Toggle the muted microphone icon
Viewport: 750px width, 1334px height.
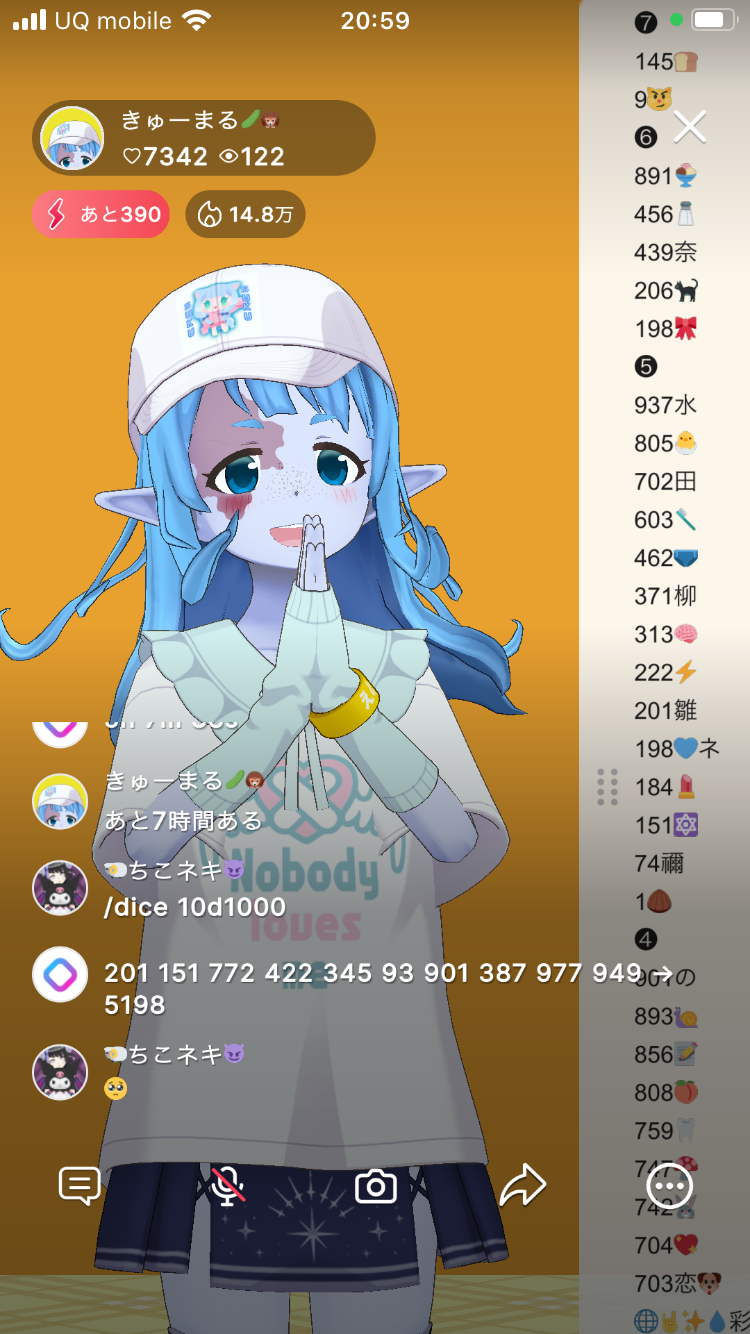pos(228,1186)
